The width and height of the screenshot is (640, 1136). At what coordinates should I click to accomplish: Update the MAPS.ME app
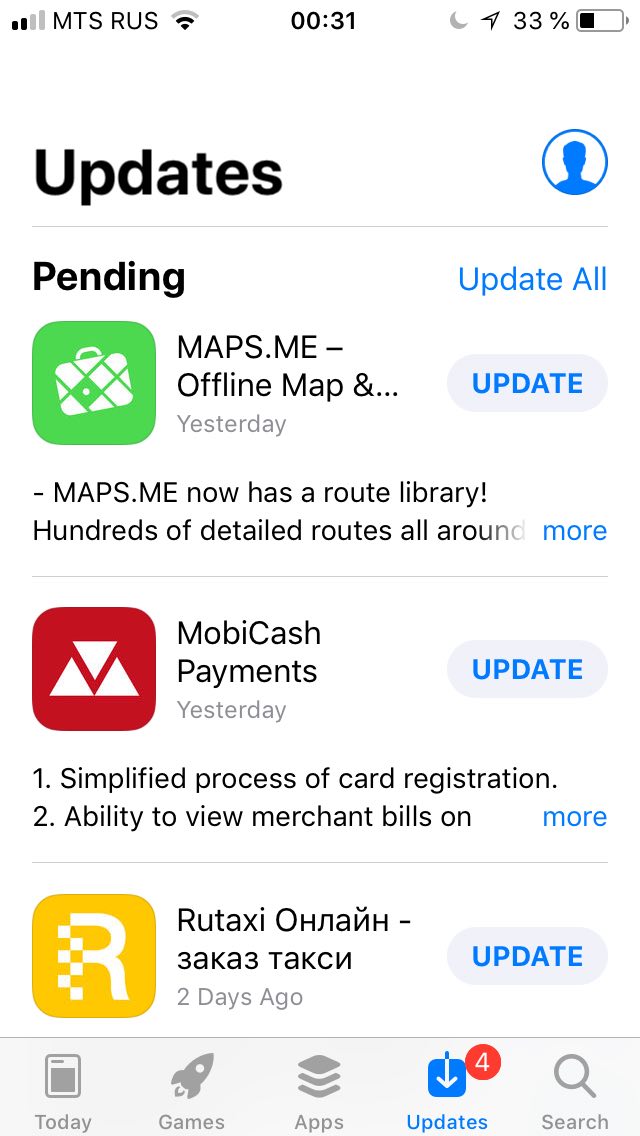pos(527,383)
